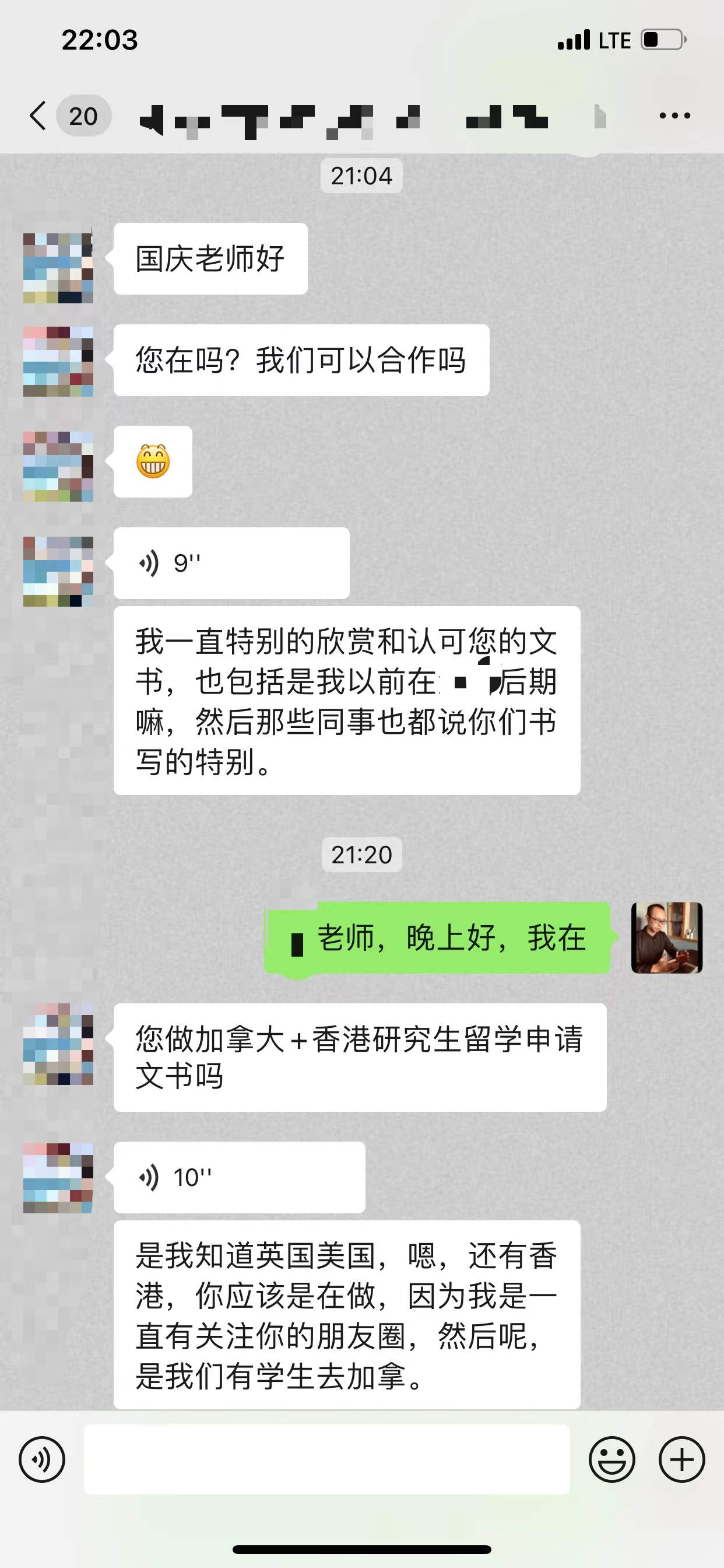Tap the message text field
724x1568 pixels.
point(326,1459)
